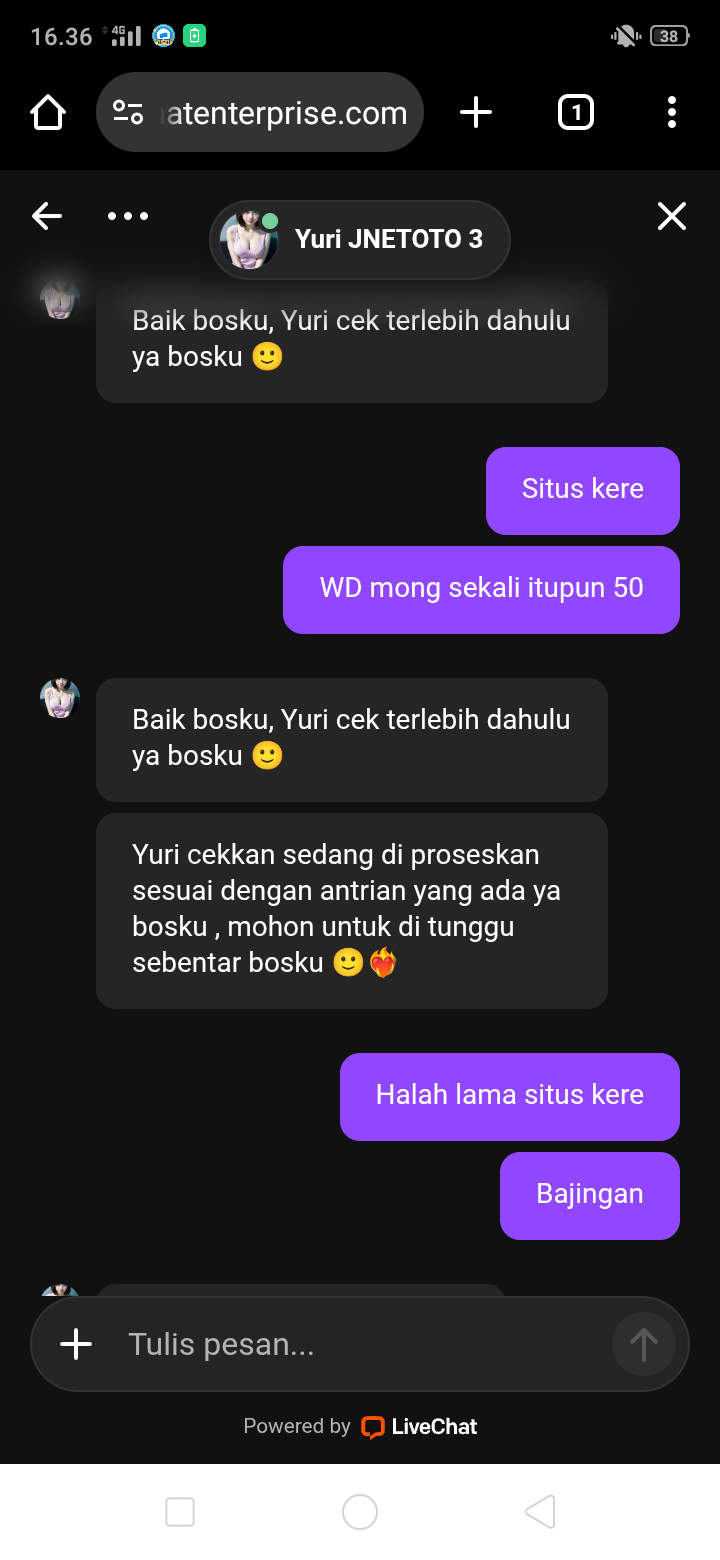The width and height of the screenshot is (720, 1560).
Task: Open recent apps from the navigation bar
Action: (180, 1511)
